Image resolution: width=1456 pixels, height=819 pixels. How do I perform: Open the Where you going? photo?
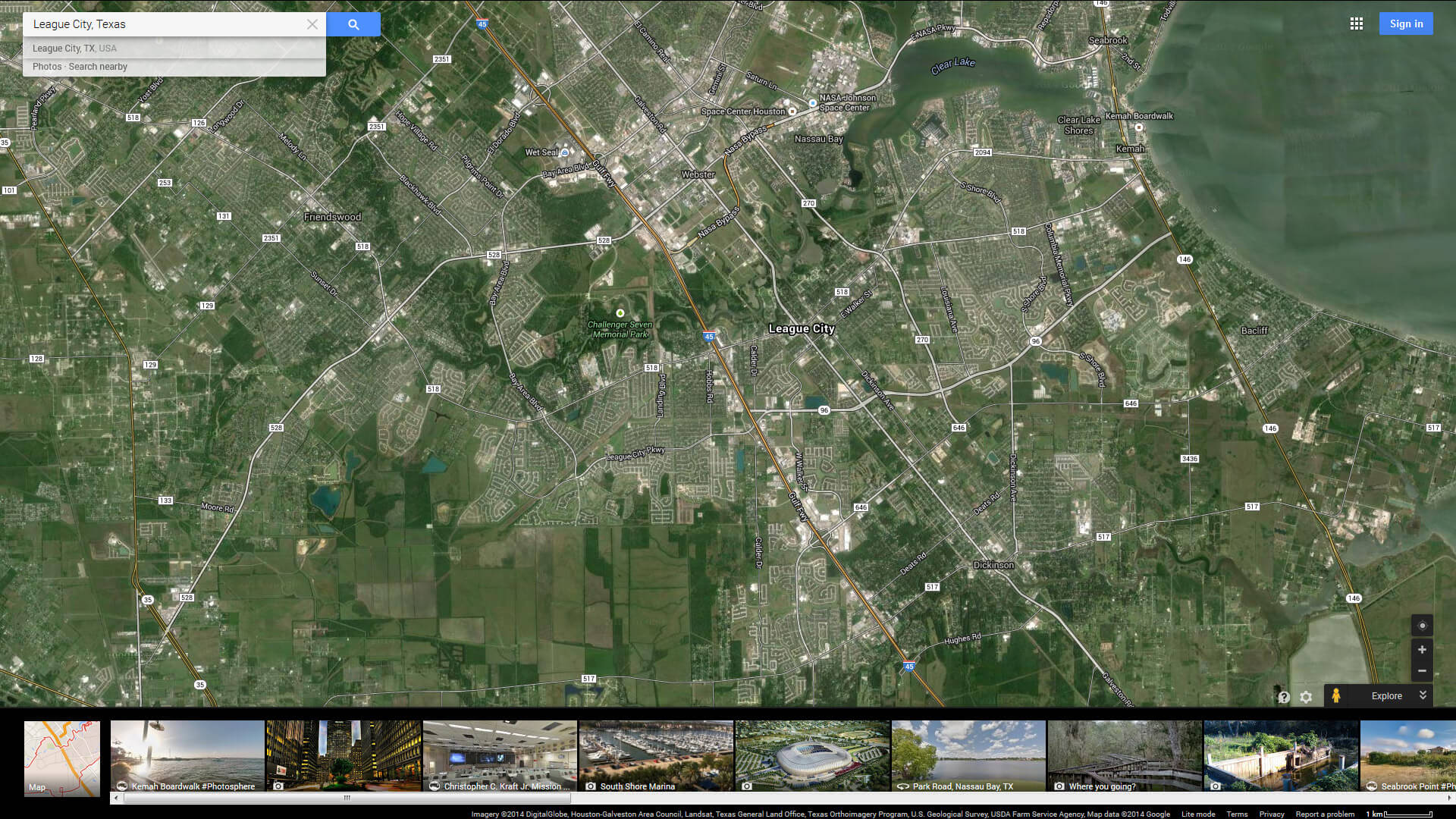1125,755
